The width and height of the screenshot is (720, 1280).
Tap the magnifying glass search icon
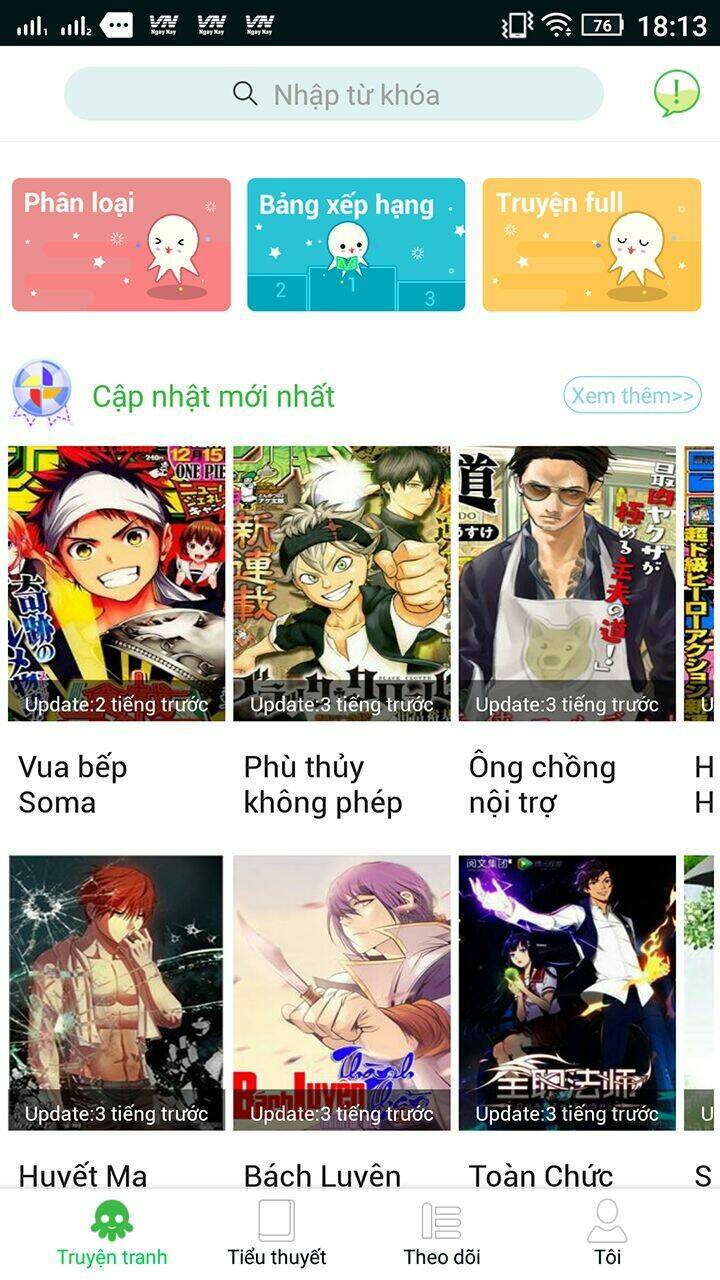pyautogui.click(x=243, y=94)
